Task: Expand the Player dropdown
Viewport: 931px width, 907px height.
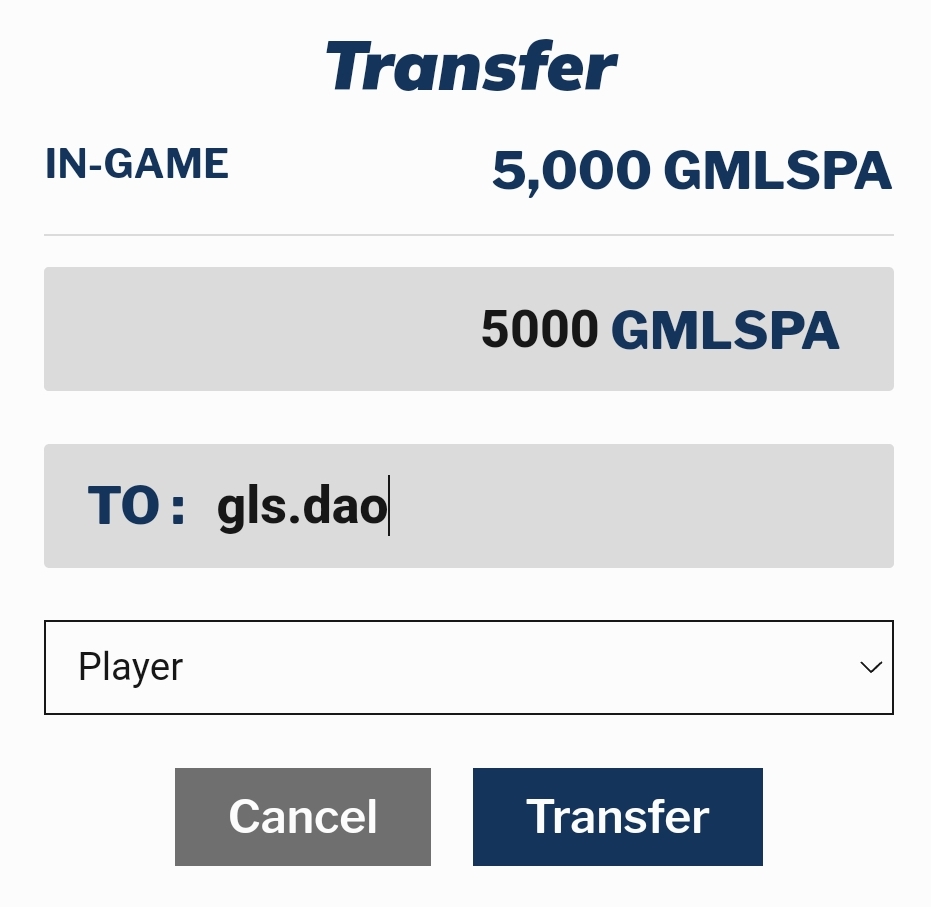Action: (x=468, y=667)
